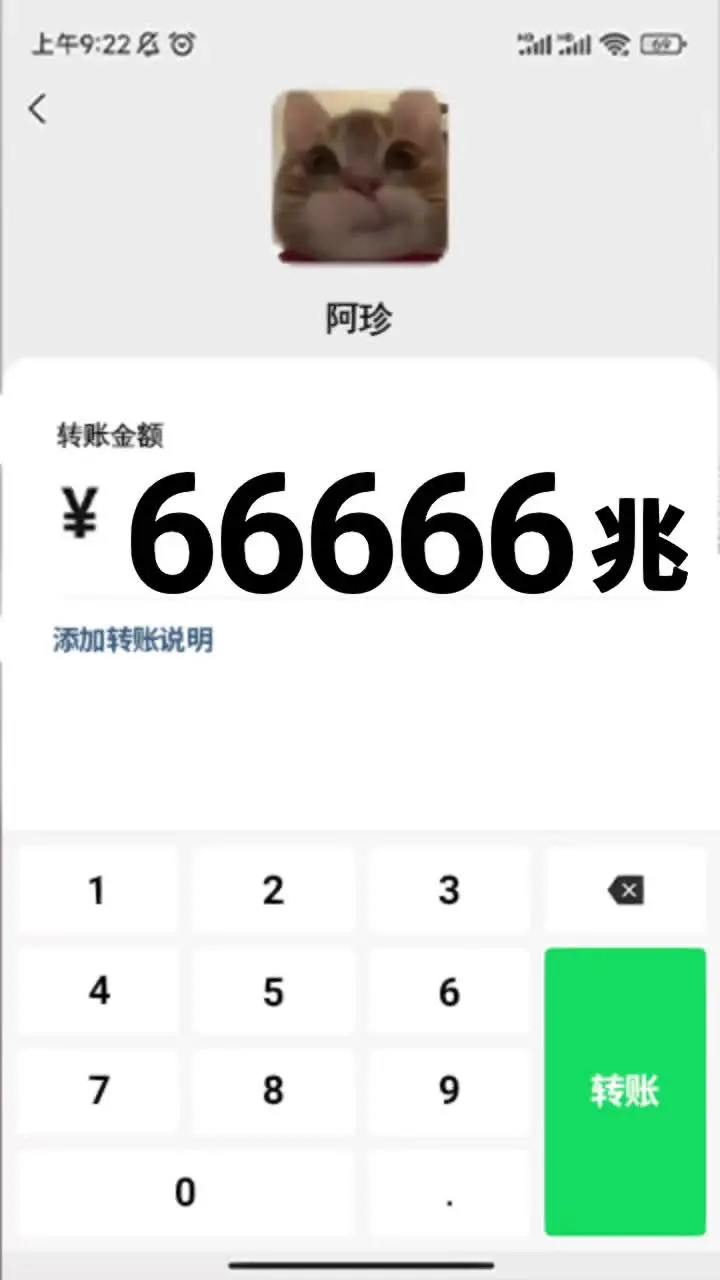The image size is (720, 1280).
Task: Enter digit 3 on the keypad
Action: pos(449,890)
